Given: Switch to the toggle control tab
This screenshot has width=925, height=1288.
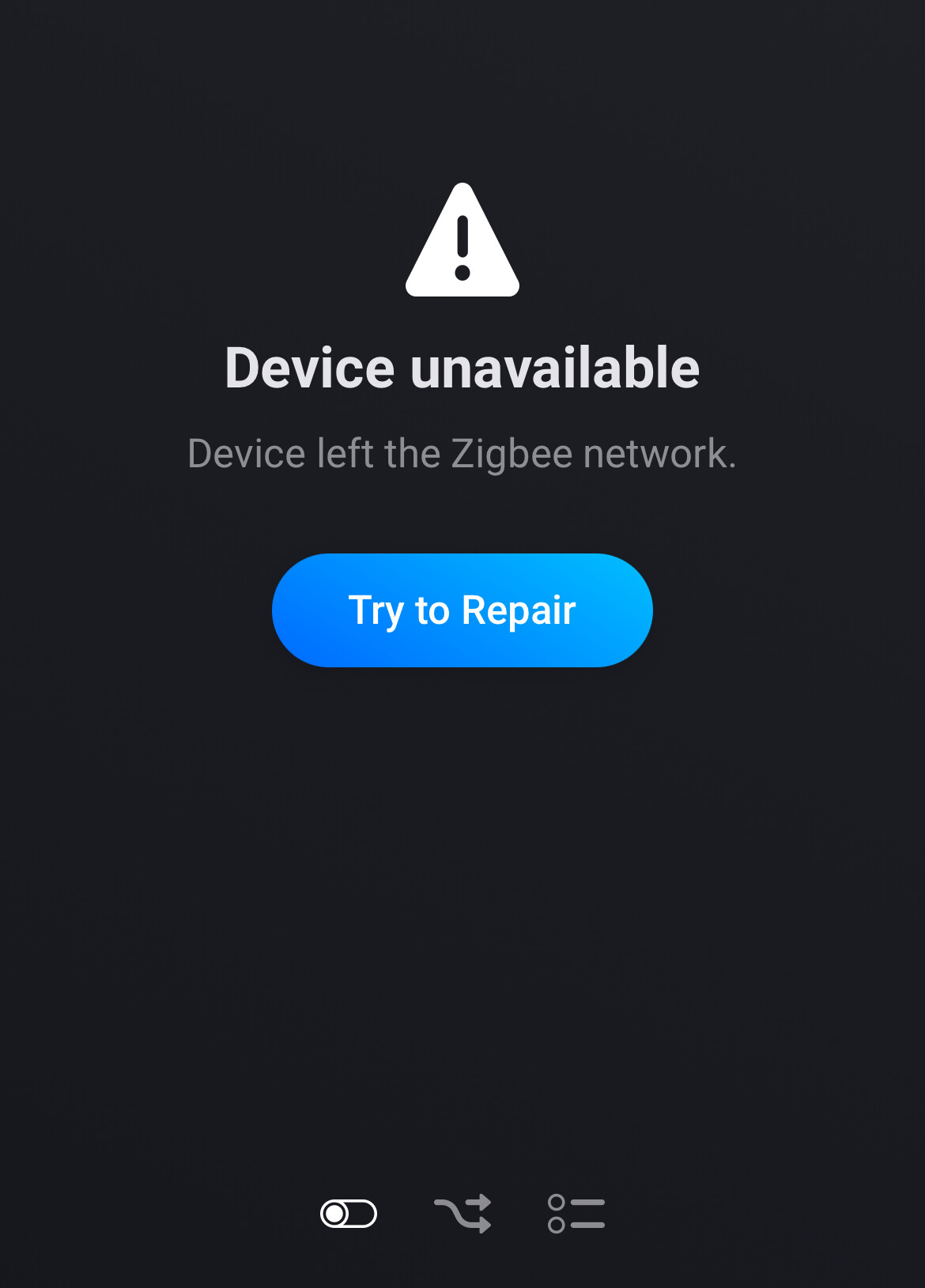Looking at the screenshot, I should point(349,1214).
